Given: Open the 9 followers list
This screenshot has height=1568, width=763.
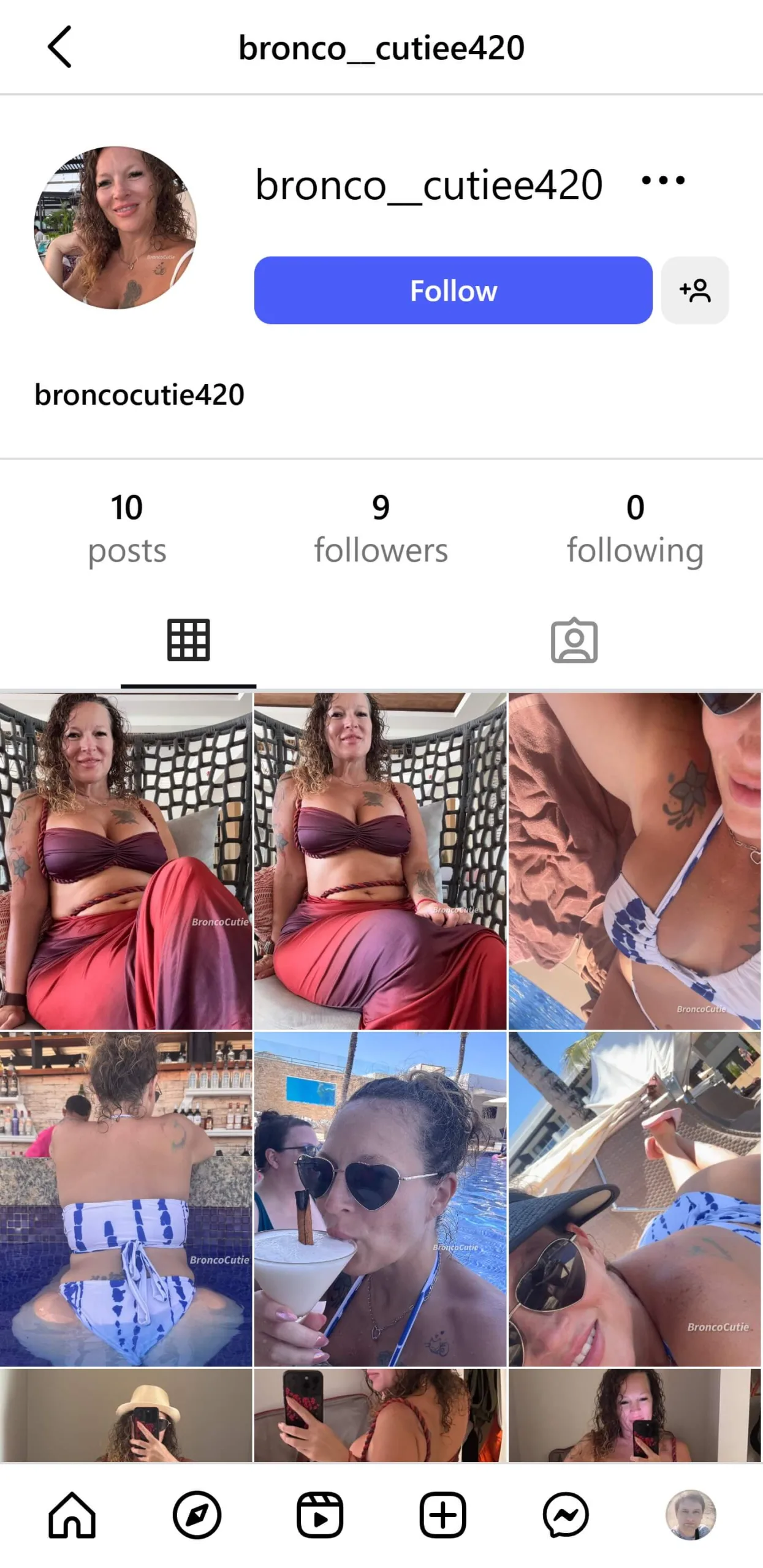Looking at the screenshot, I should click(381, 529).
